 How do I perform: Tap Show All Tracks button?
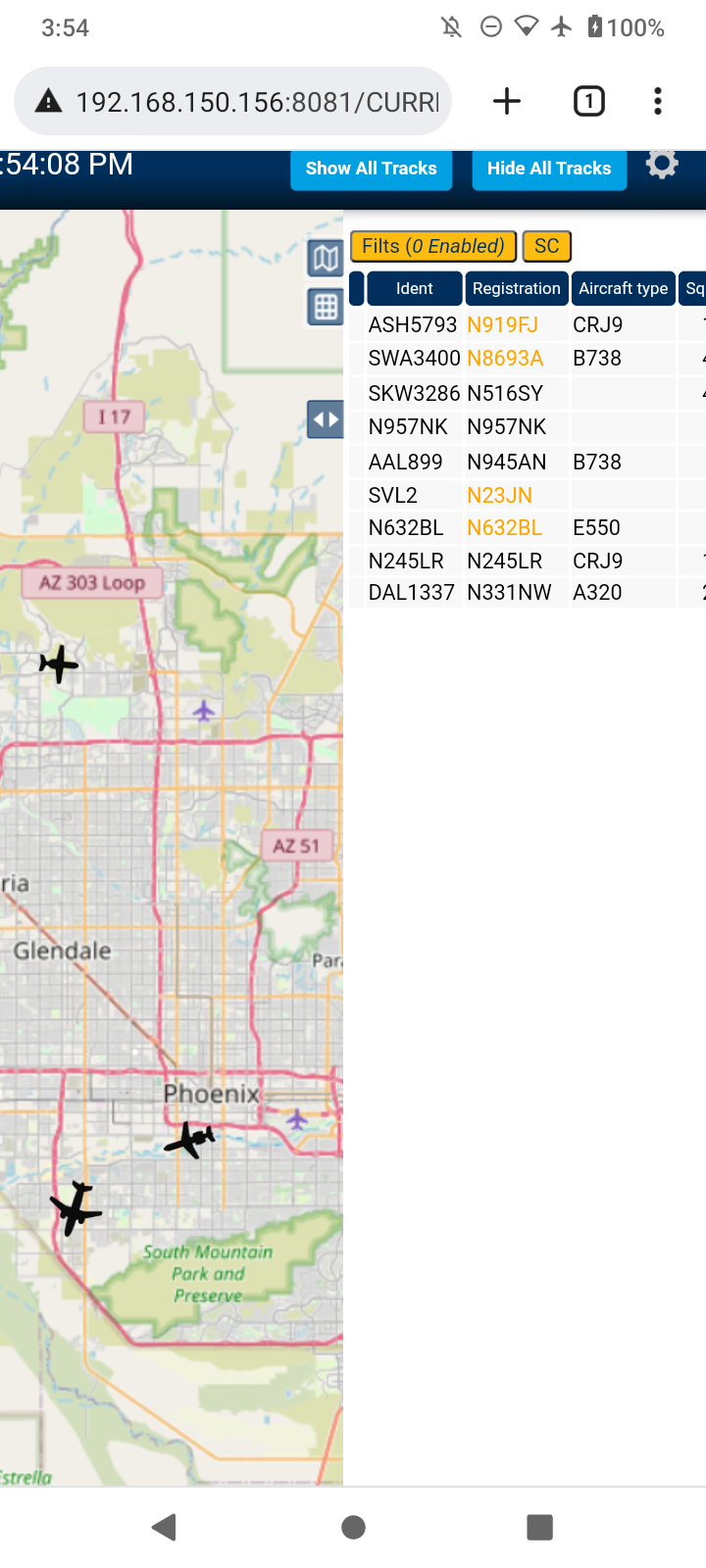coord(371,169)
